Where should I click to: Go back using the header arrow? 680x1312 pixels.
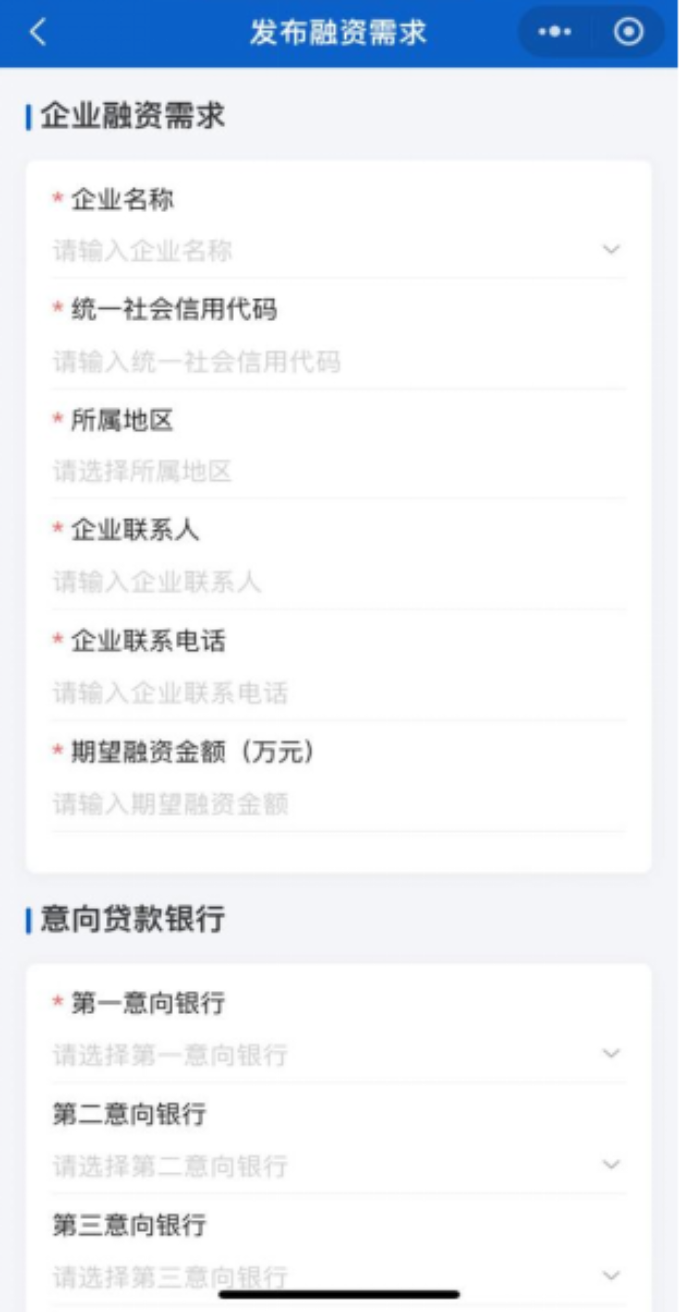(x=38, y=32)
